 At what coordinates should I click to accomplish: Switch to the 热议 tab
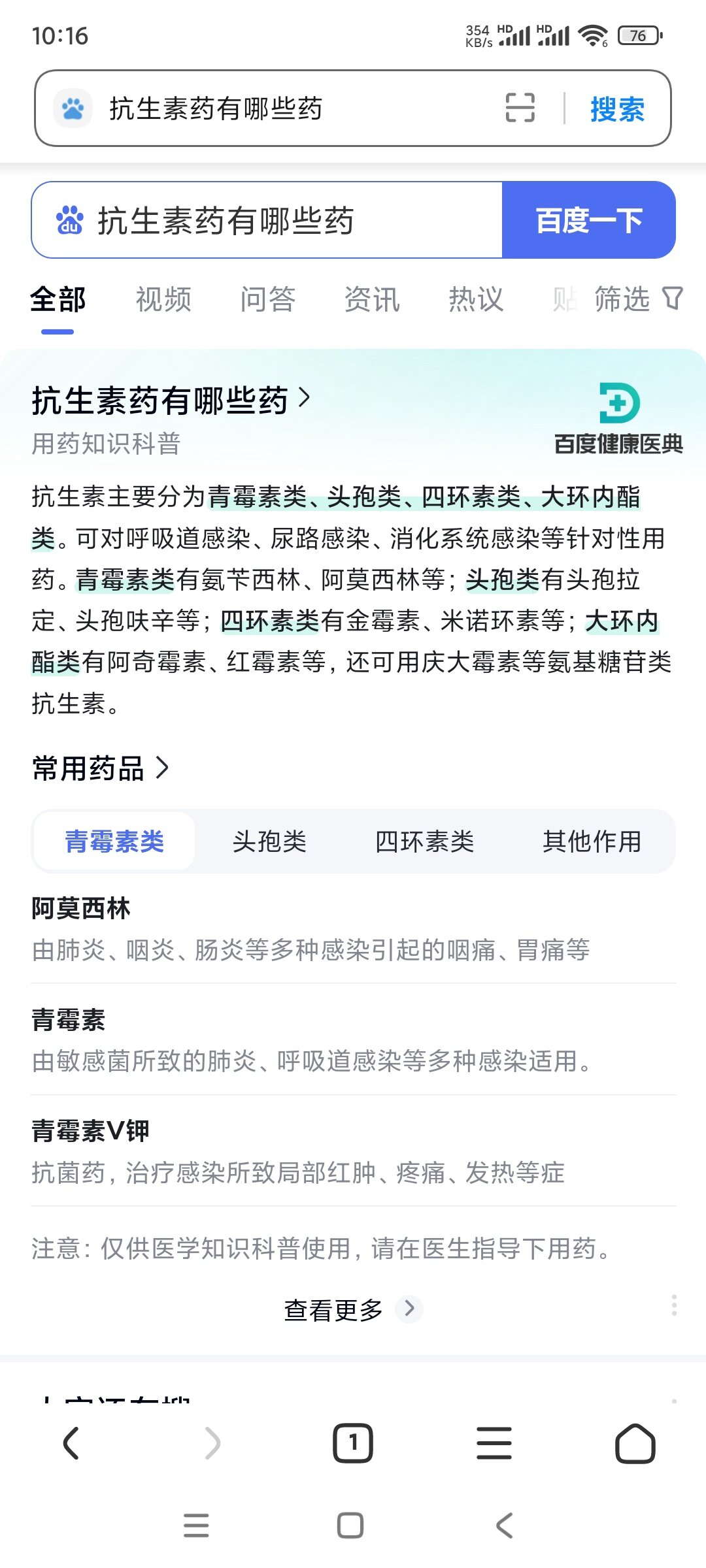pyautogui.click(x=476, y=300)
